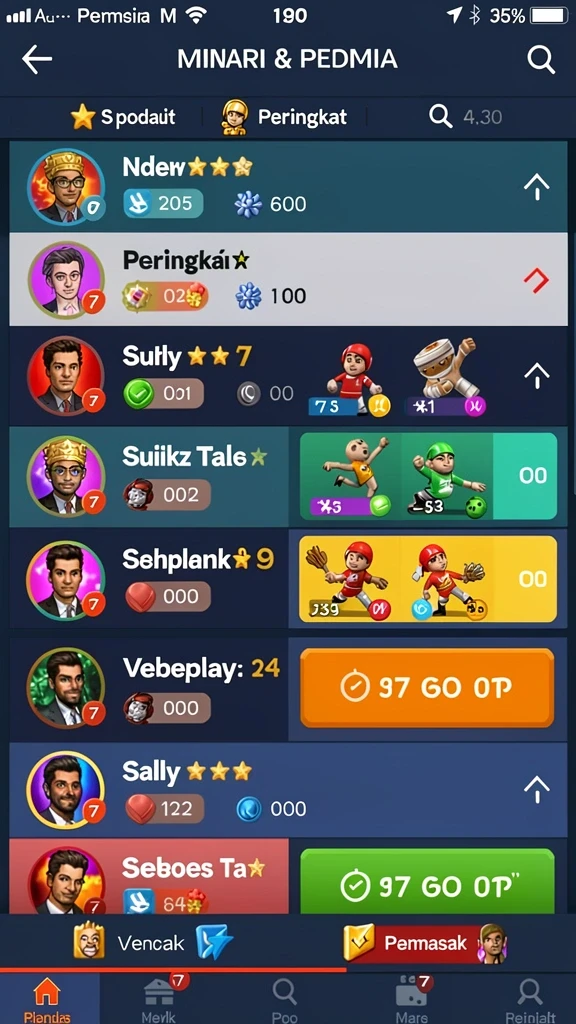Open search from the header magnifier
The image size is (576, 1024).
click(541, 60)
